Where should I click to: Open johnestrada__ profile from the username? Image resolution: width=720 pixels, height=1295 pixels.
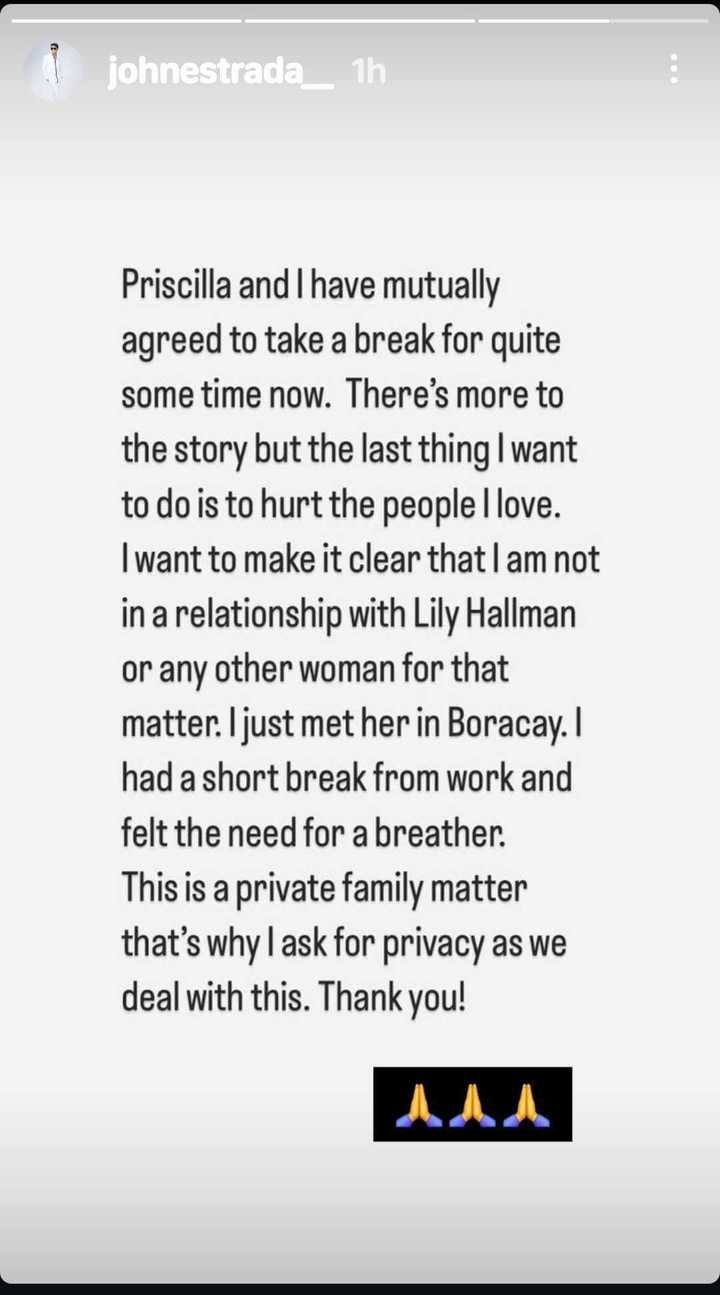pos(221,71)
